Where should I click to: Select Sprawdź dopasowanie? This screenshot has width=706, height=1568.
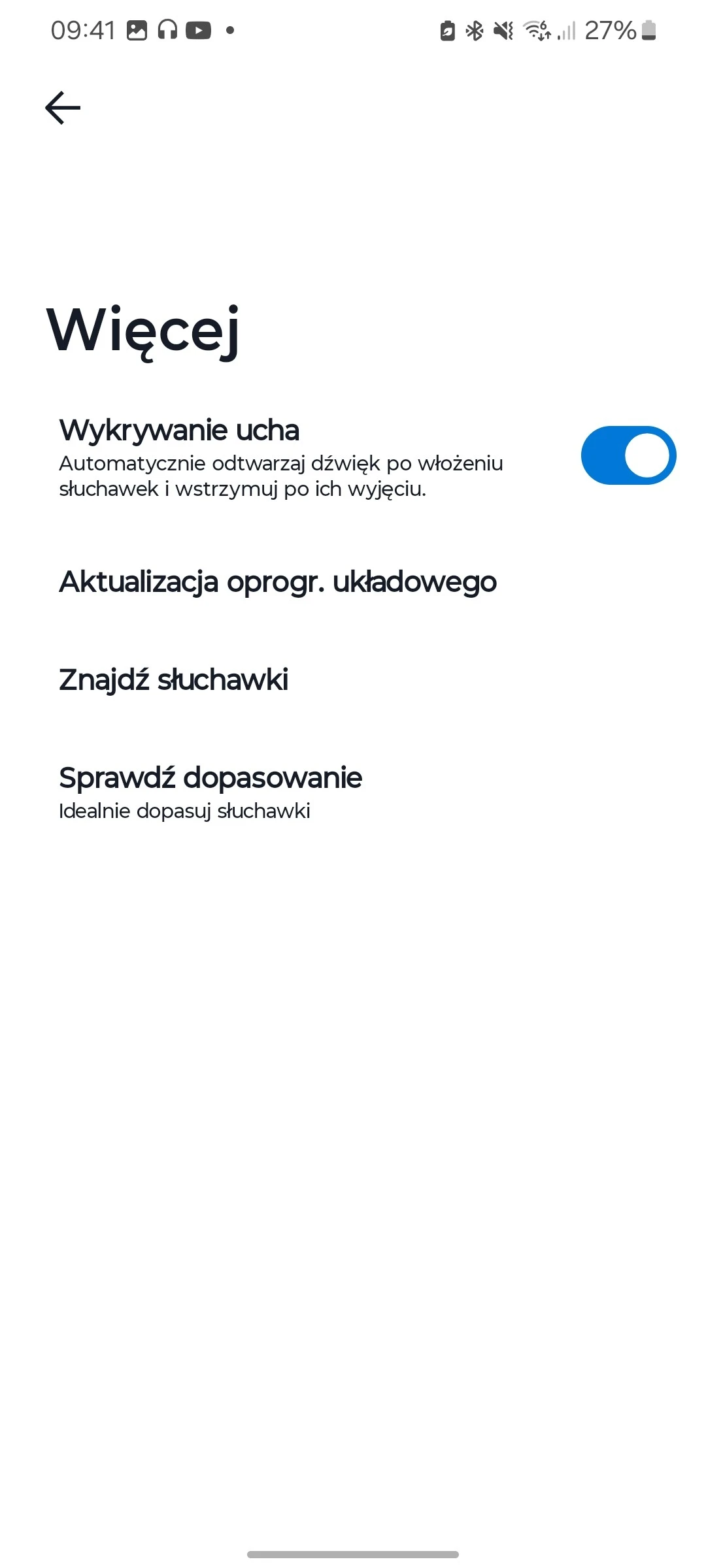[x=210, y=791]
